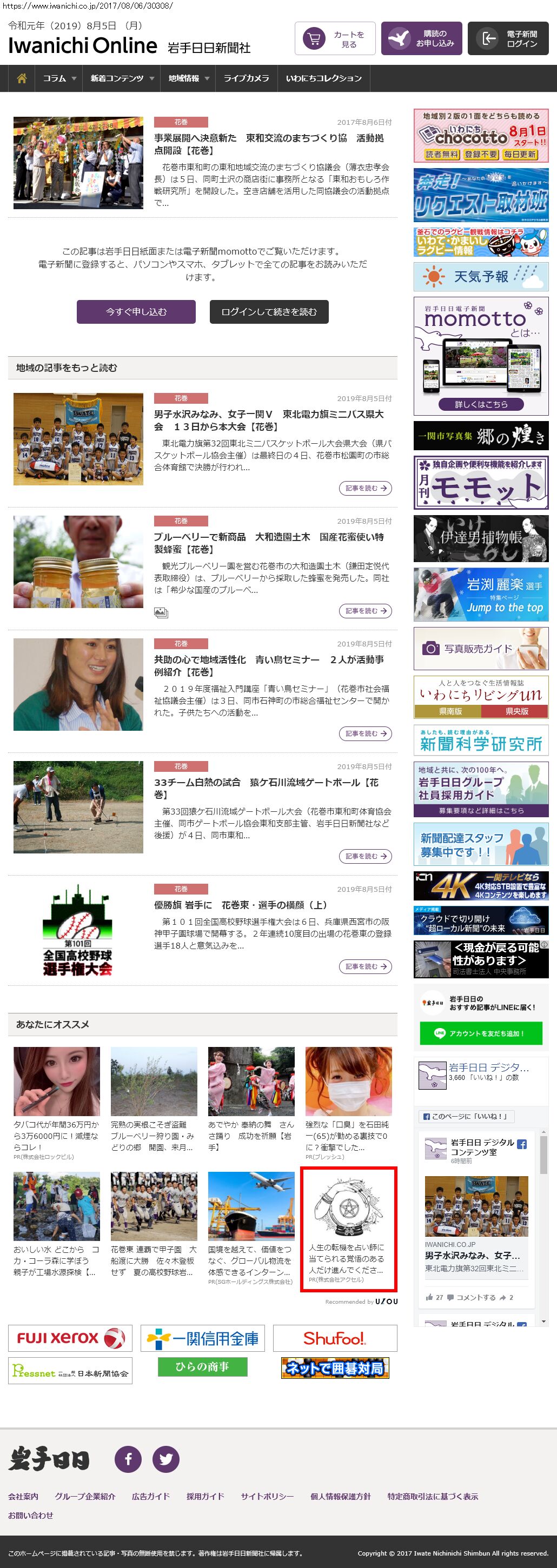Read the ミニバスケット県大会 article via 記事を読む
Image resolution: width=557 pixels, height=1568 pixels.
pos(364,488)
